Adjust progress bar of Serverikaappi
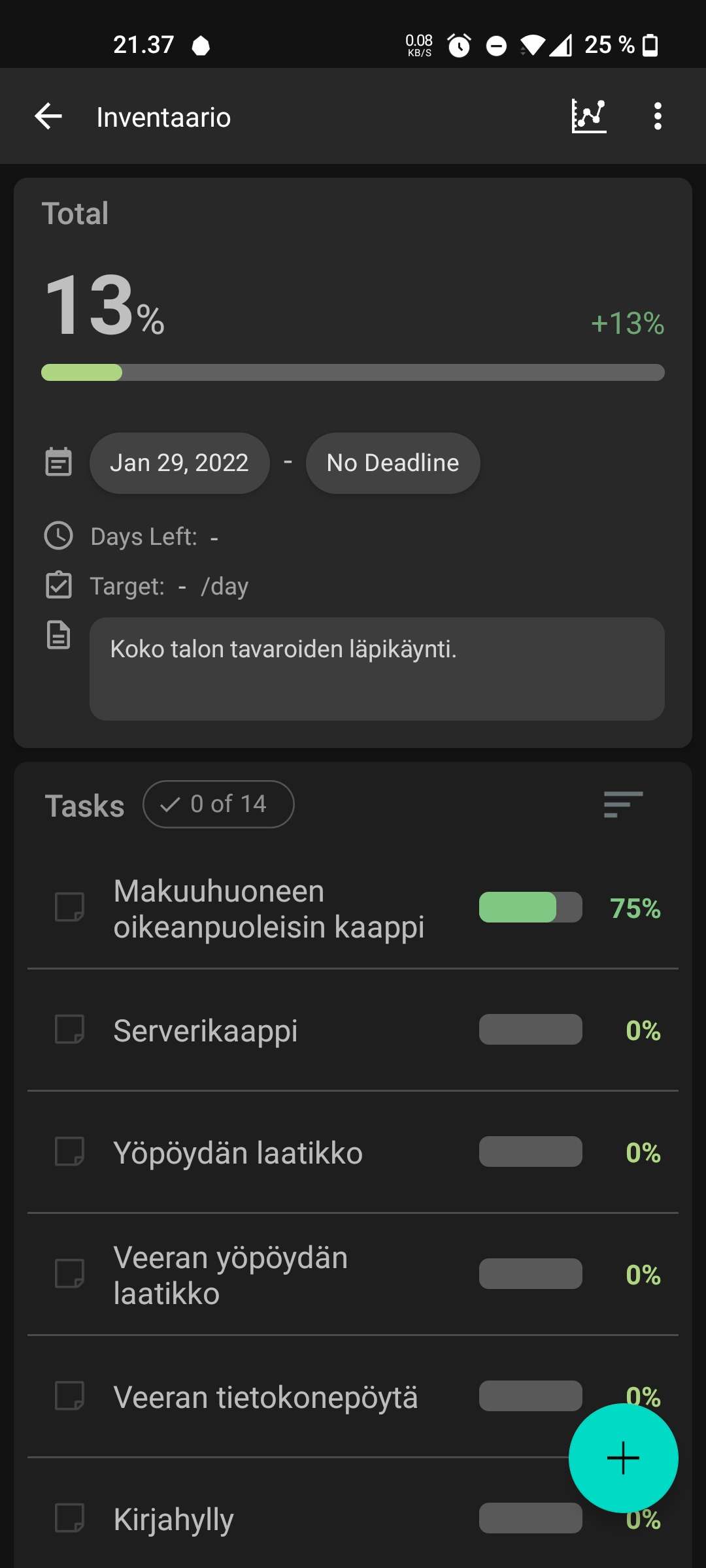This screenshot has height=1568, width=706. 530,1030
